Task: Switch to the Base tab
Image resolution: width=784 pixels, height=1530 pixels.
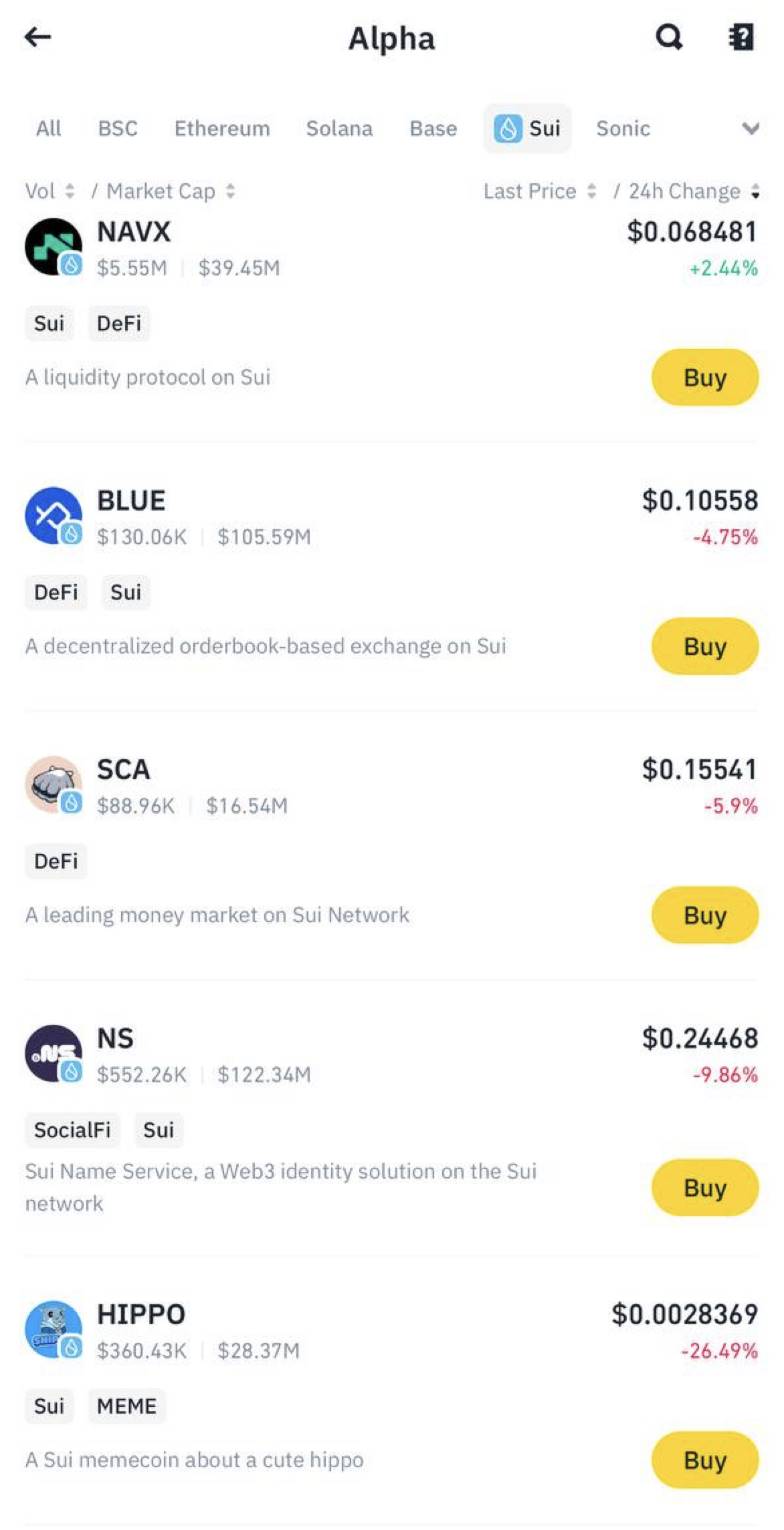Action: click(x=433, y=129)
